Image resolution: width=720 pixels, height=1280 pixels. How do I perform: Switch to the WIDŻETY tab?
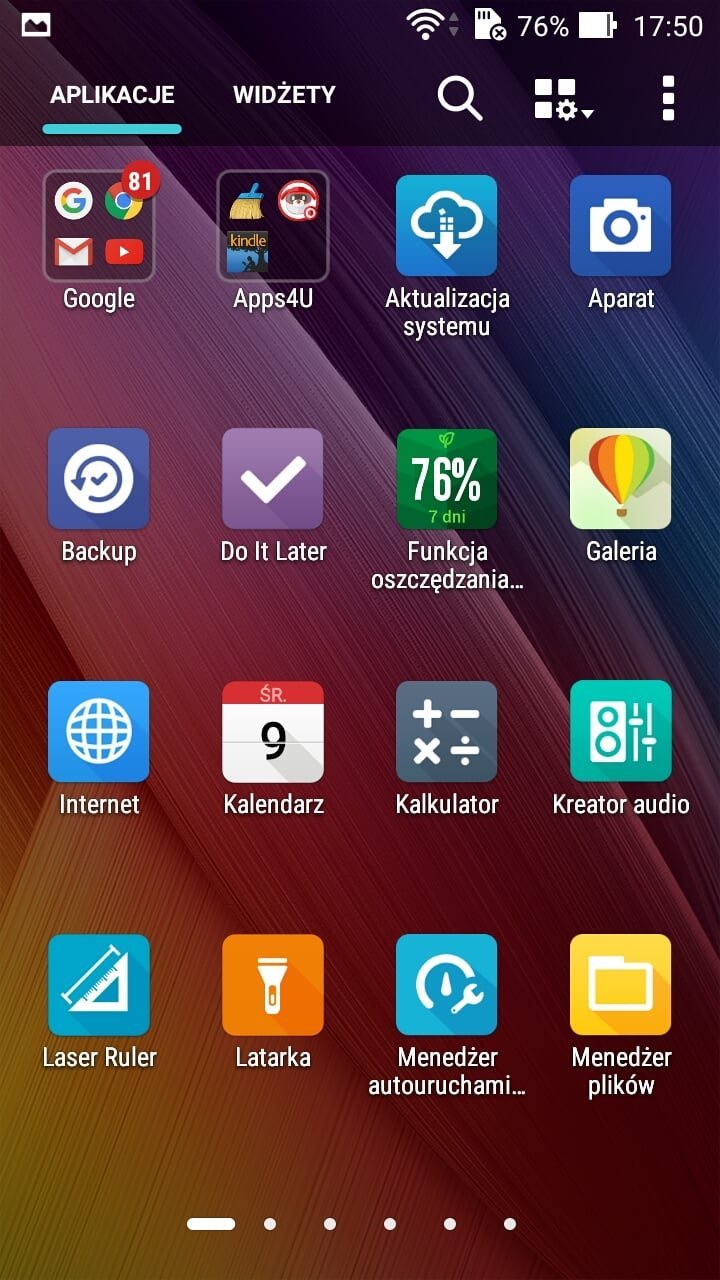click(284, 96)
